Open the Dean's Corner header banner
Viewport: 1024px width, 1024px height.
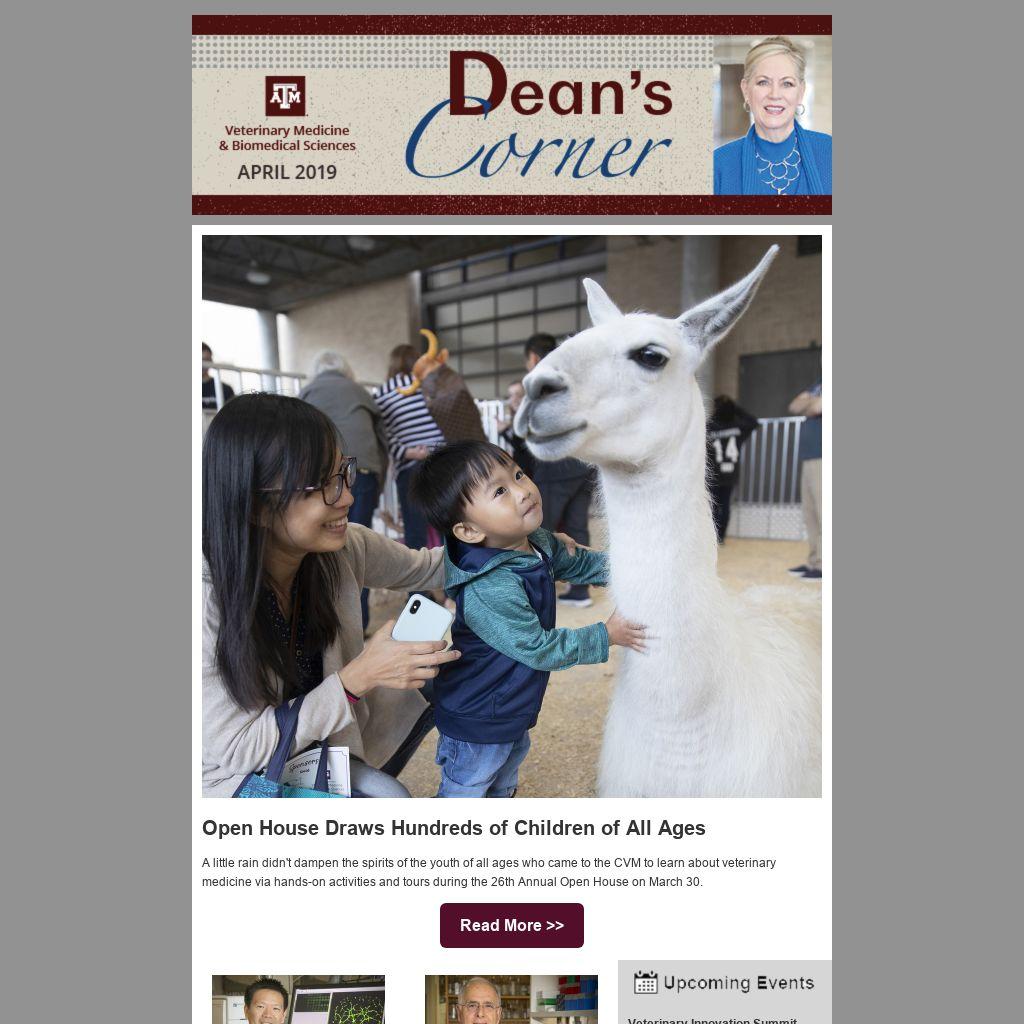511,115
